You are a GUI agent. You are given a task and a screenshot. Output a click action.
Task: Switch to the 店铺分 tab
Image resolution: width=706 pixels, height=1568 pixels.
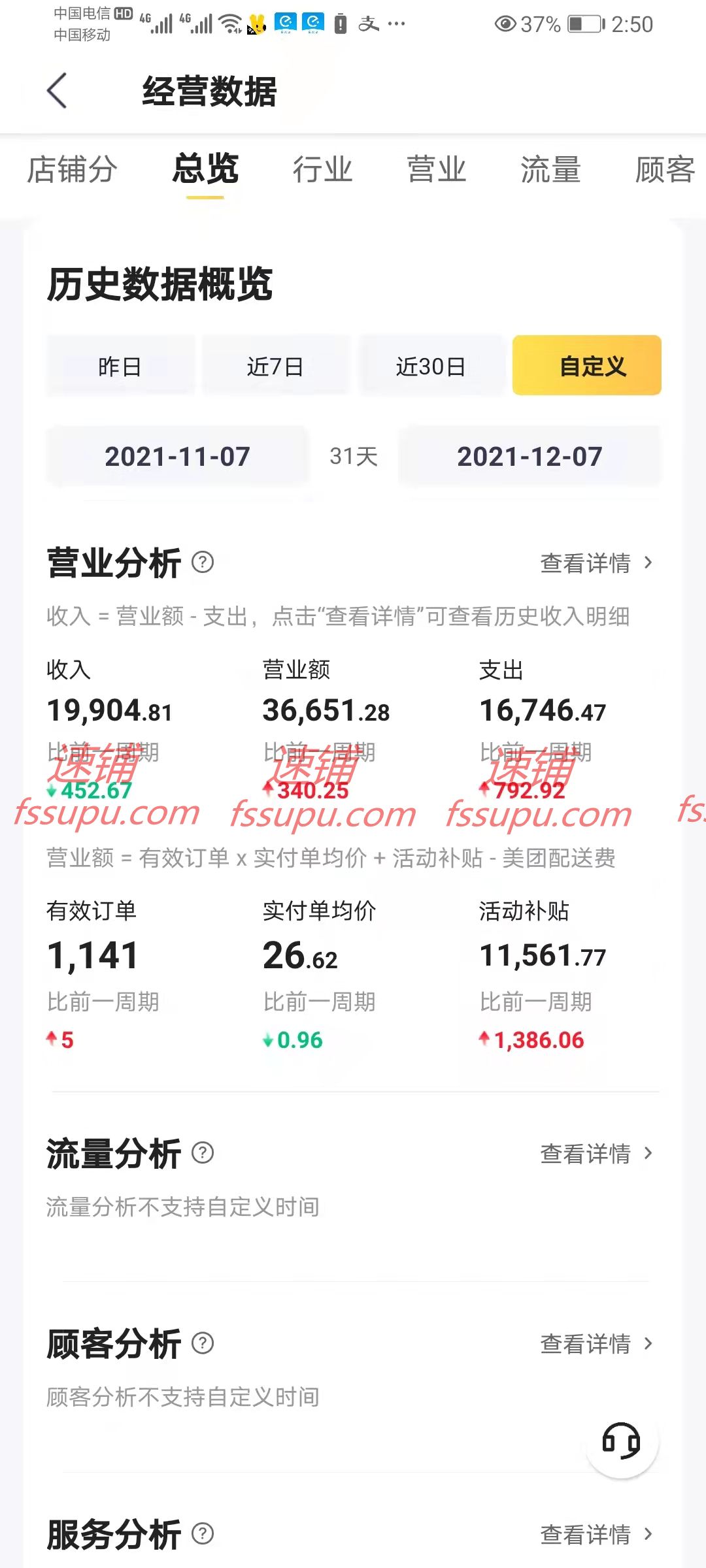coord(72,170)
